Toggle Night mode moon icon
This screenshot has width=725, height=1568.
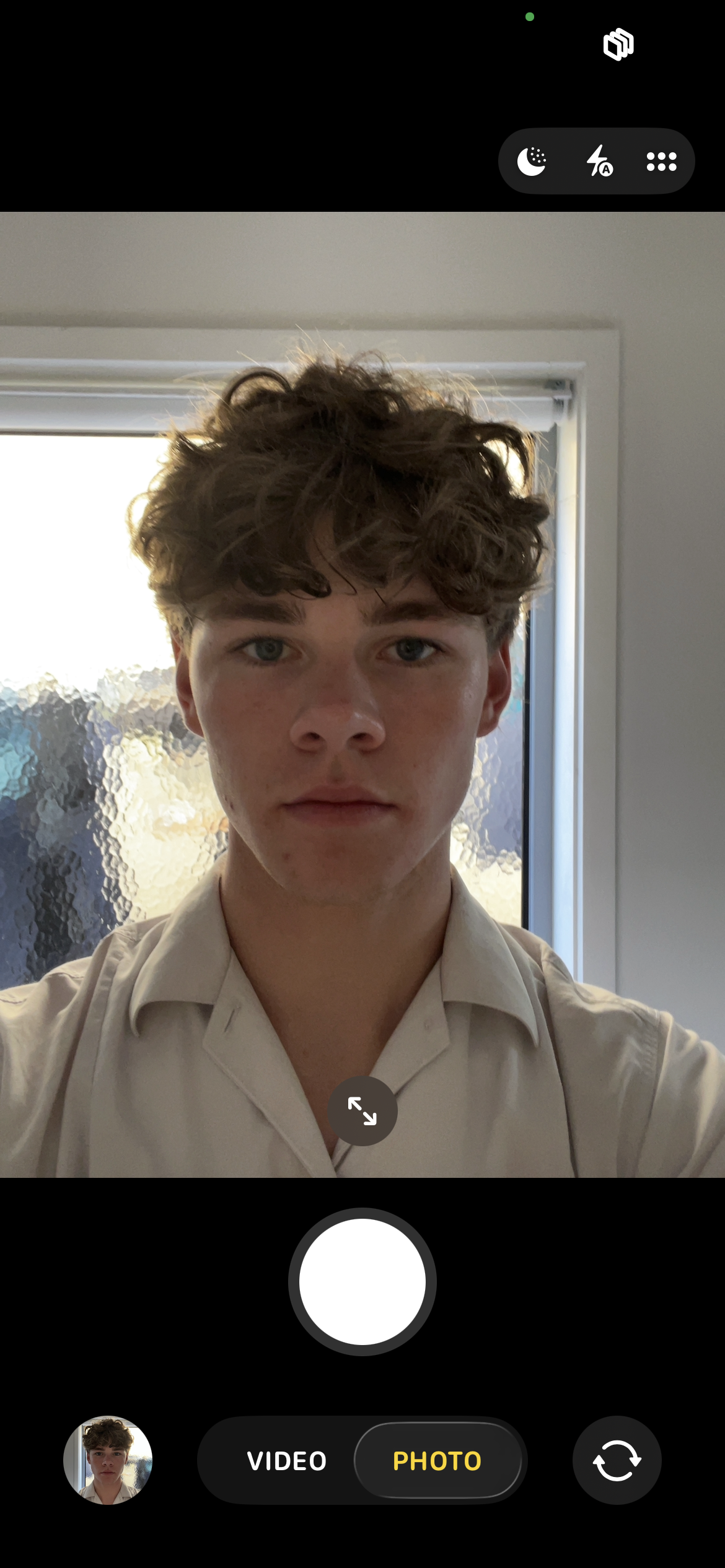[532, 162]
